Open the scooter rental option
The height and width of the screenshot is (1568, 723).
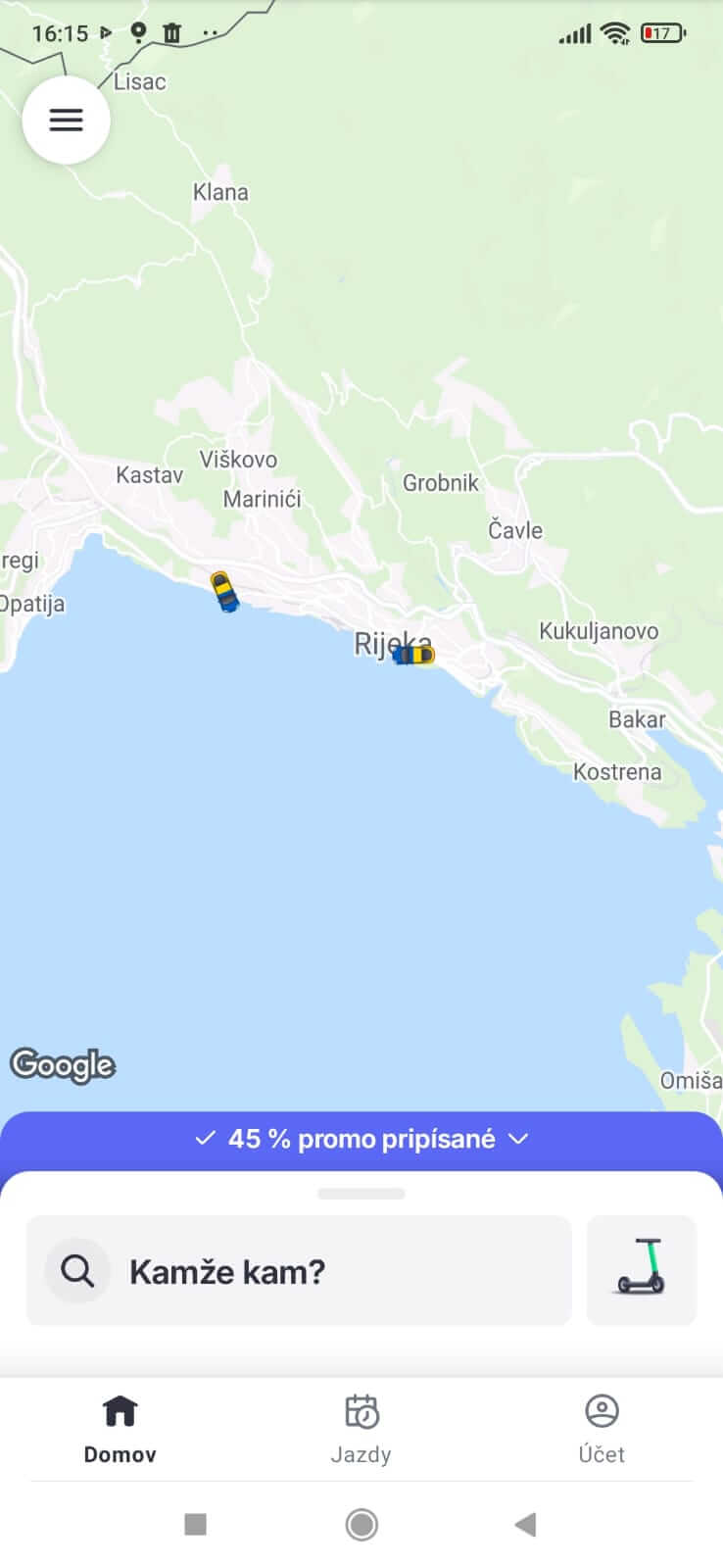pos(642,1271)
